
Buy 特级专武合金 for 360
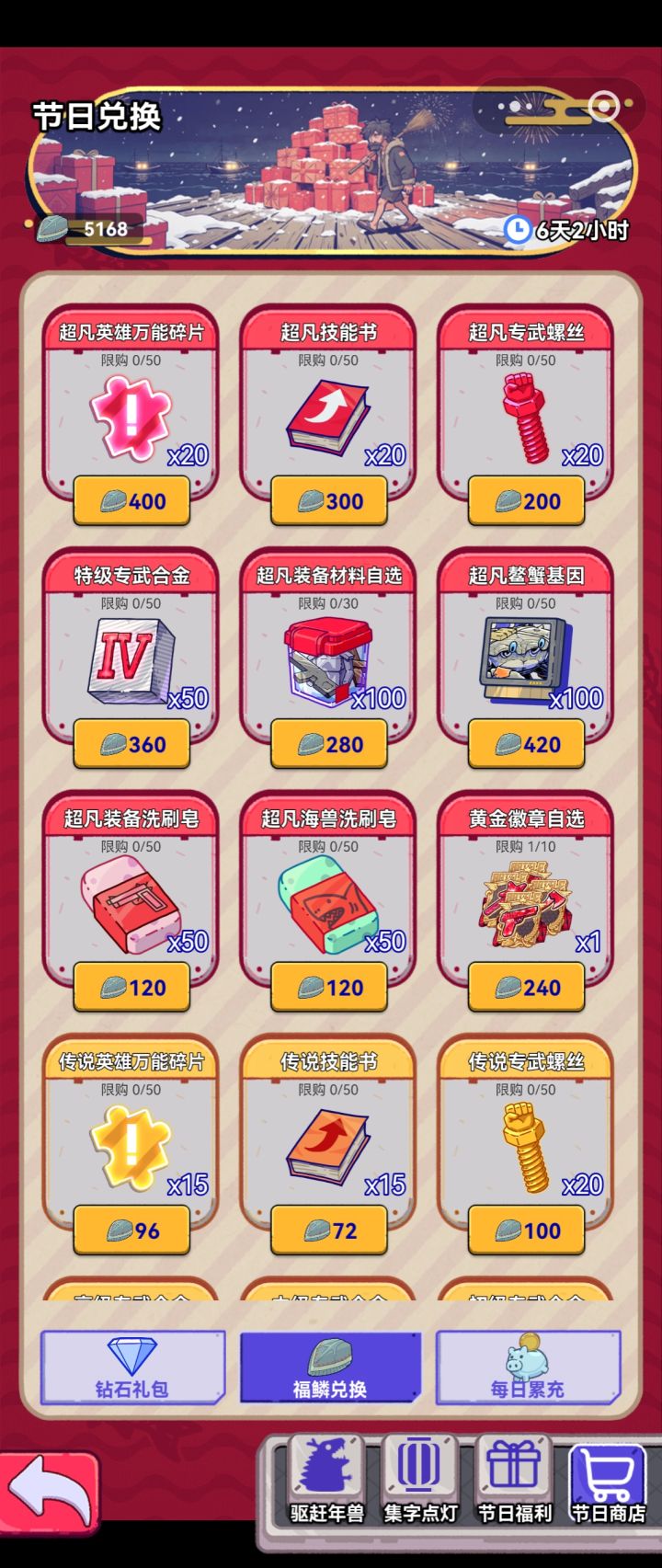coord(131,744)
